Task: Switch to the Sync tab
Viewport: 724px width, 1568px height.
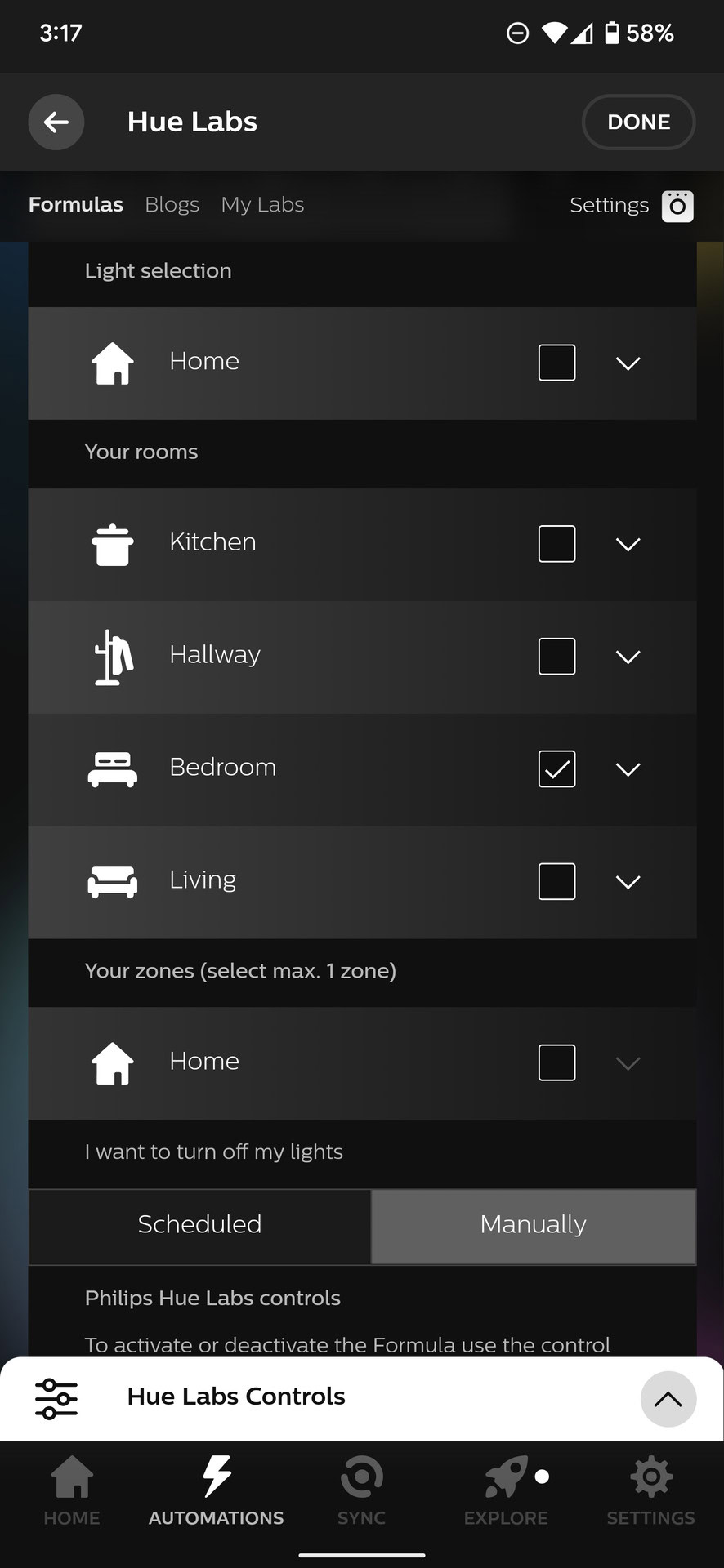Action: pos(361,1491)
